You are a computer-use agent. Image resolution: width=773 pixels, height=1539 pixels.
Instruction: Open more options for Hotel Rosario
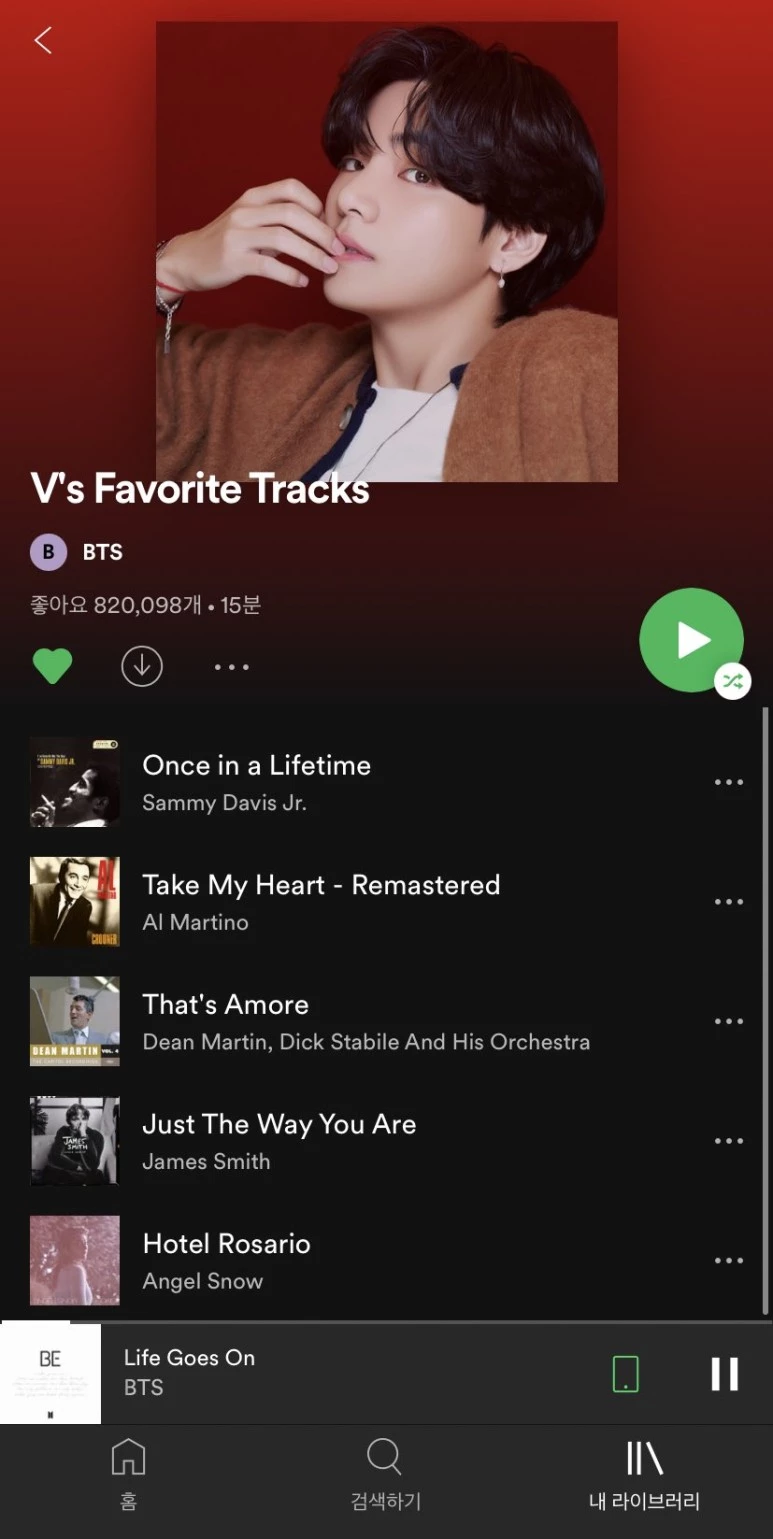pos(728,1260)
